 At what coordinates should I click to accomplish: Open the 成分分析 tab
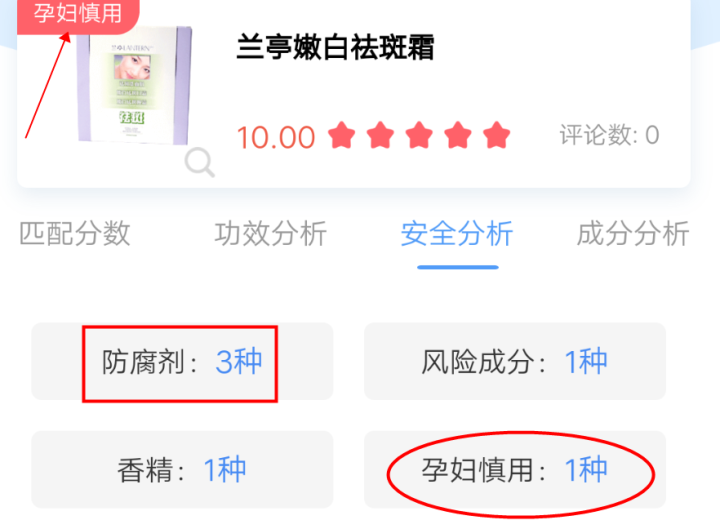(x=633, y=234)
